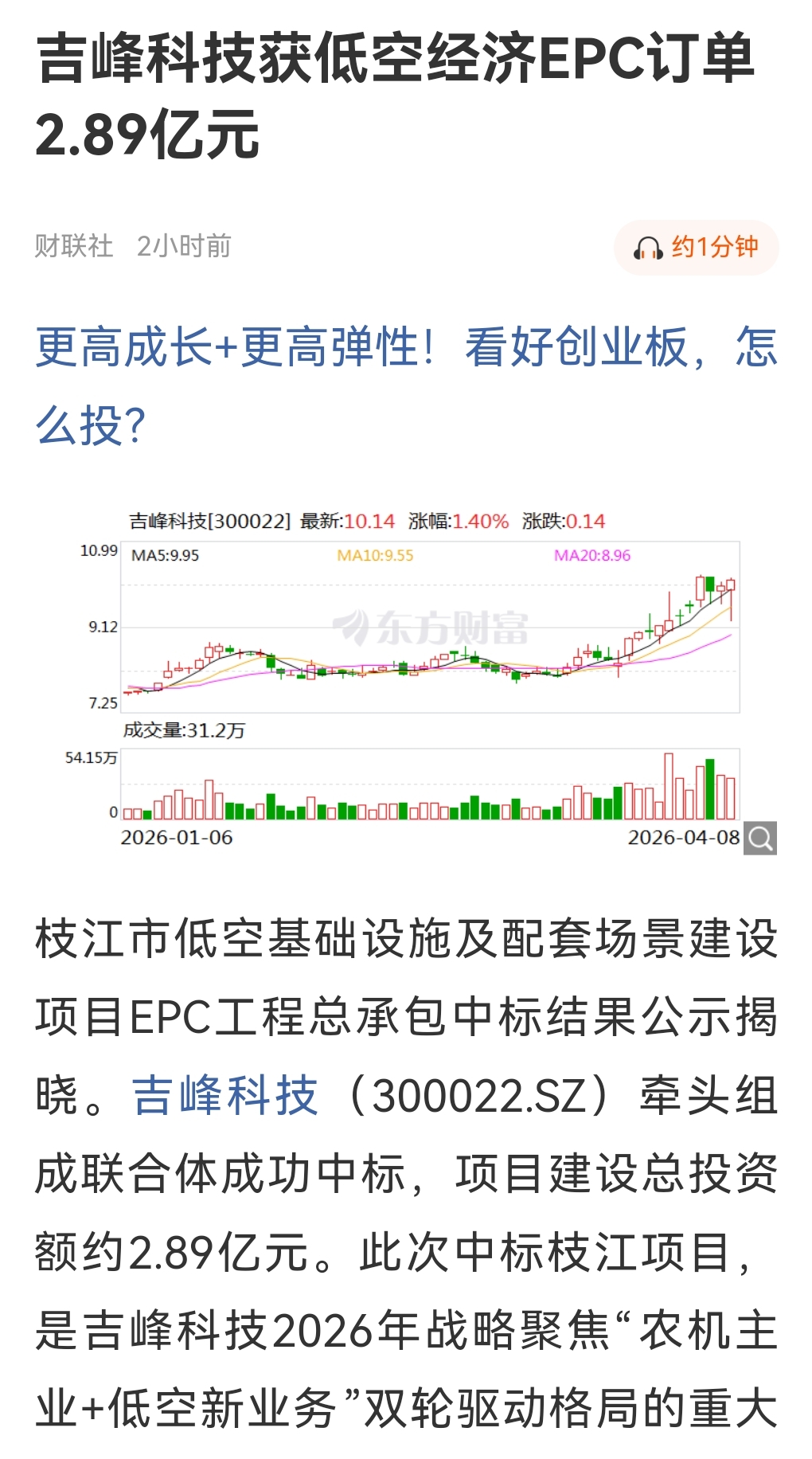Open the 更高成长+更高弹性 promo link
The width and height of the screenshot is (812, 1459).
[x=406, y=385]
